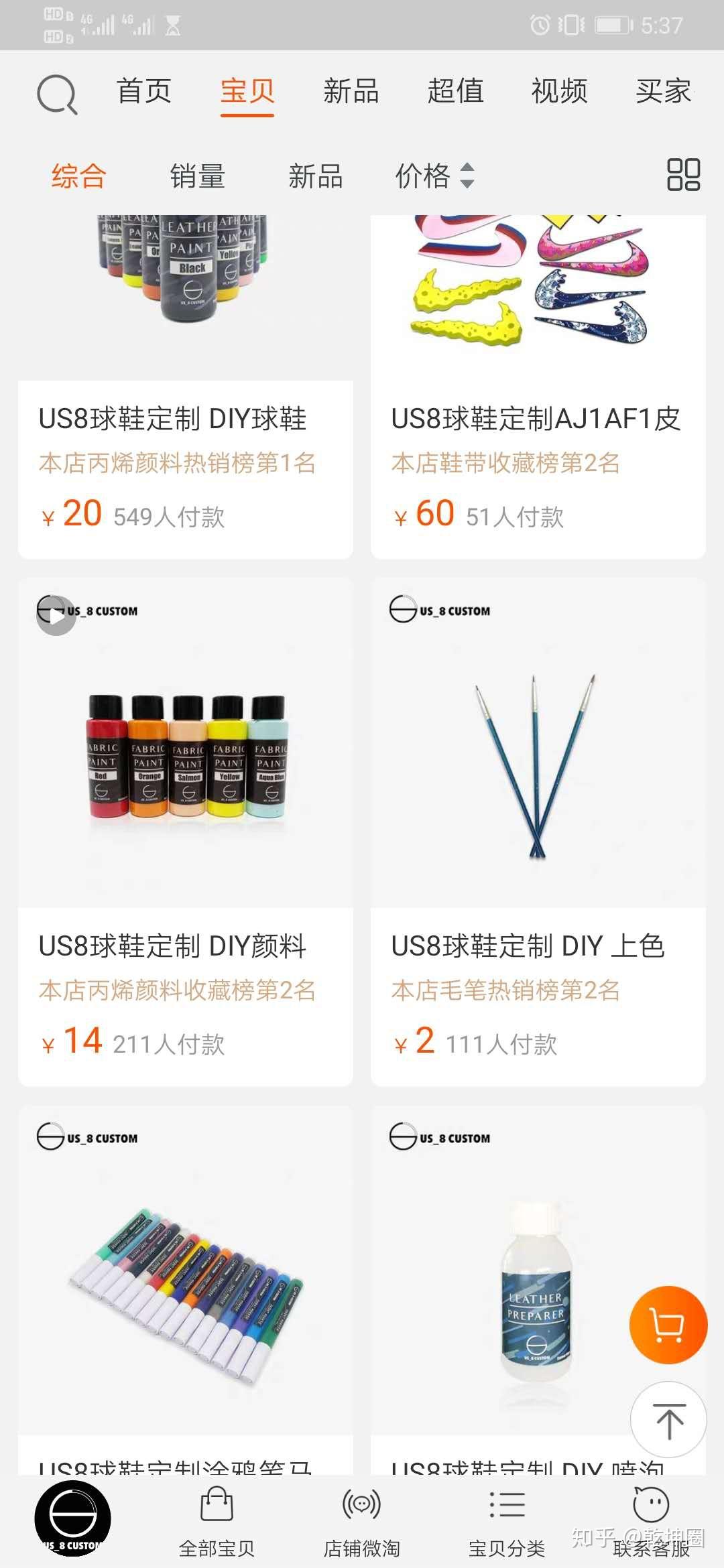Switch to the 首页 tab
The image size is (724, 1568).
tap(144, 91)
